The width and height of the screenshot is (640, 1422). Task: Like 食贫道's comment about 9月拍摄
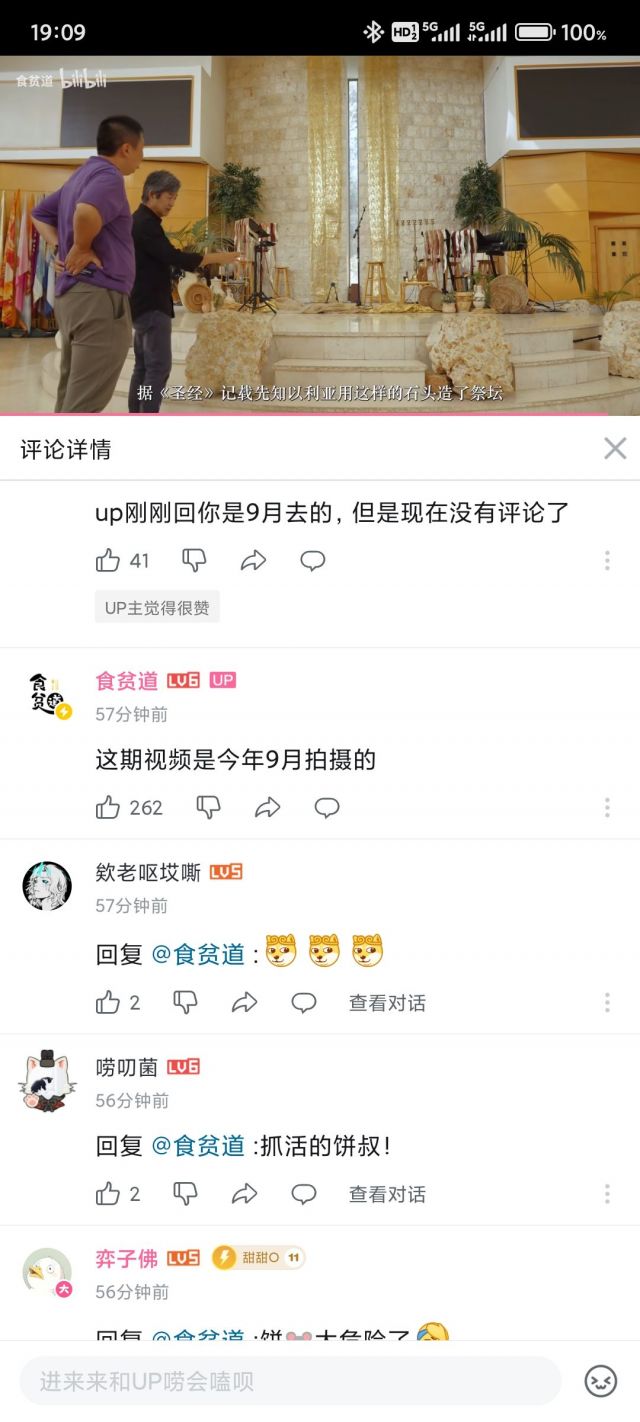(108, 807)
